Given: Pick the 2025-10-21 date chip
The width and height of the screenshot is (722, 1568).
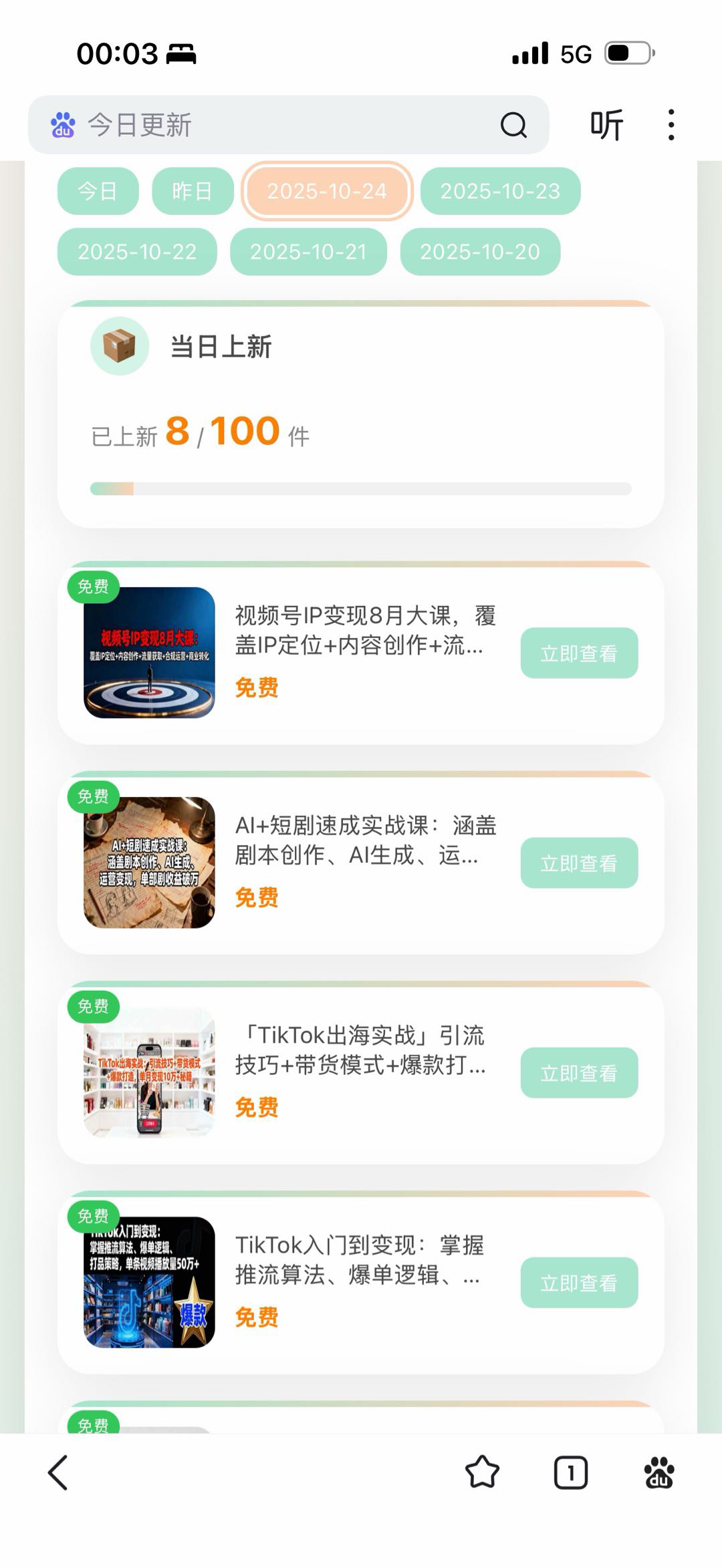Looking at the screenshot, I should click(x=308, y=252).
